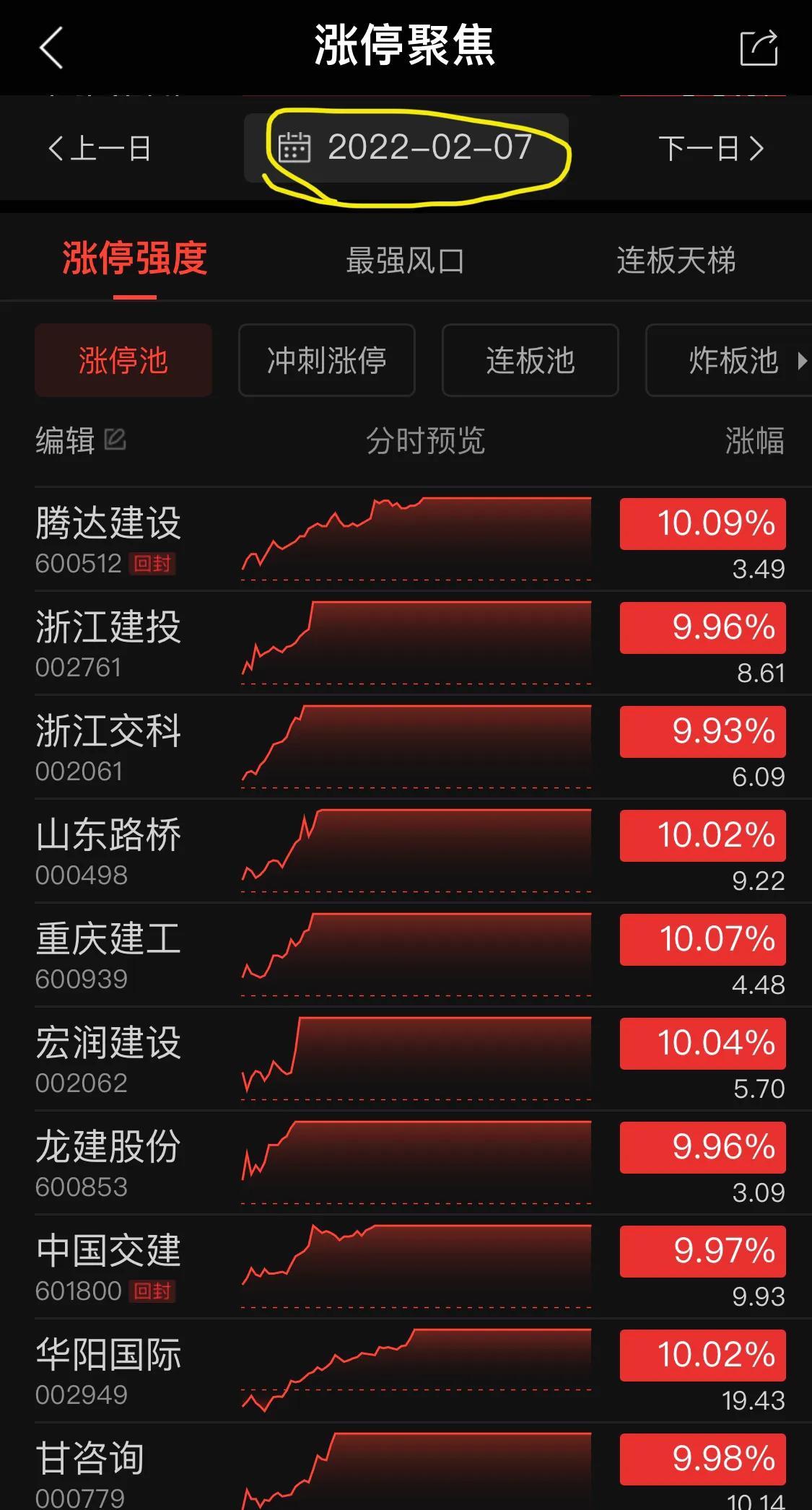Open the date picker showing 2022-02-07
The image size is (812, 1510).
coord(406,148)
